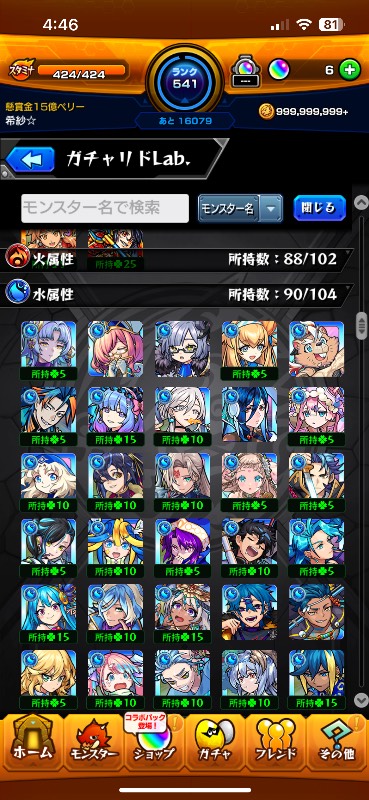The height and width of the screenshot is (800, 369).
Task: Jump down with the scroll-down arrow
Action: pos(361,700)
